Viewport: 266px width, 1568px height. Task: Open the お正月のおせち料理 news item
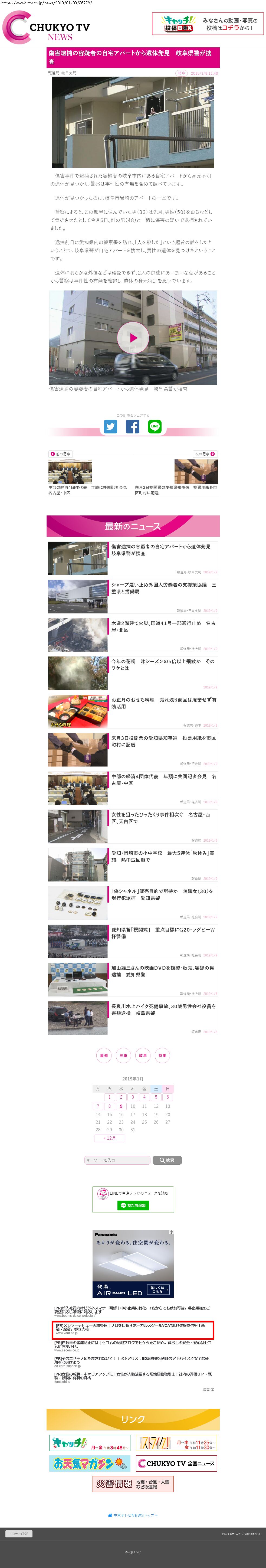[x=163, y=703]
